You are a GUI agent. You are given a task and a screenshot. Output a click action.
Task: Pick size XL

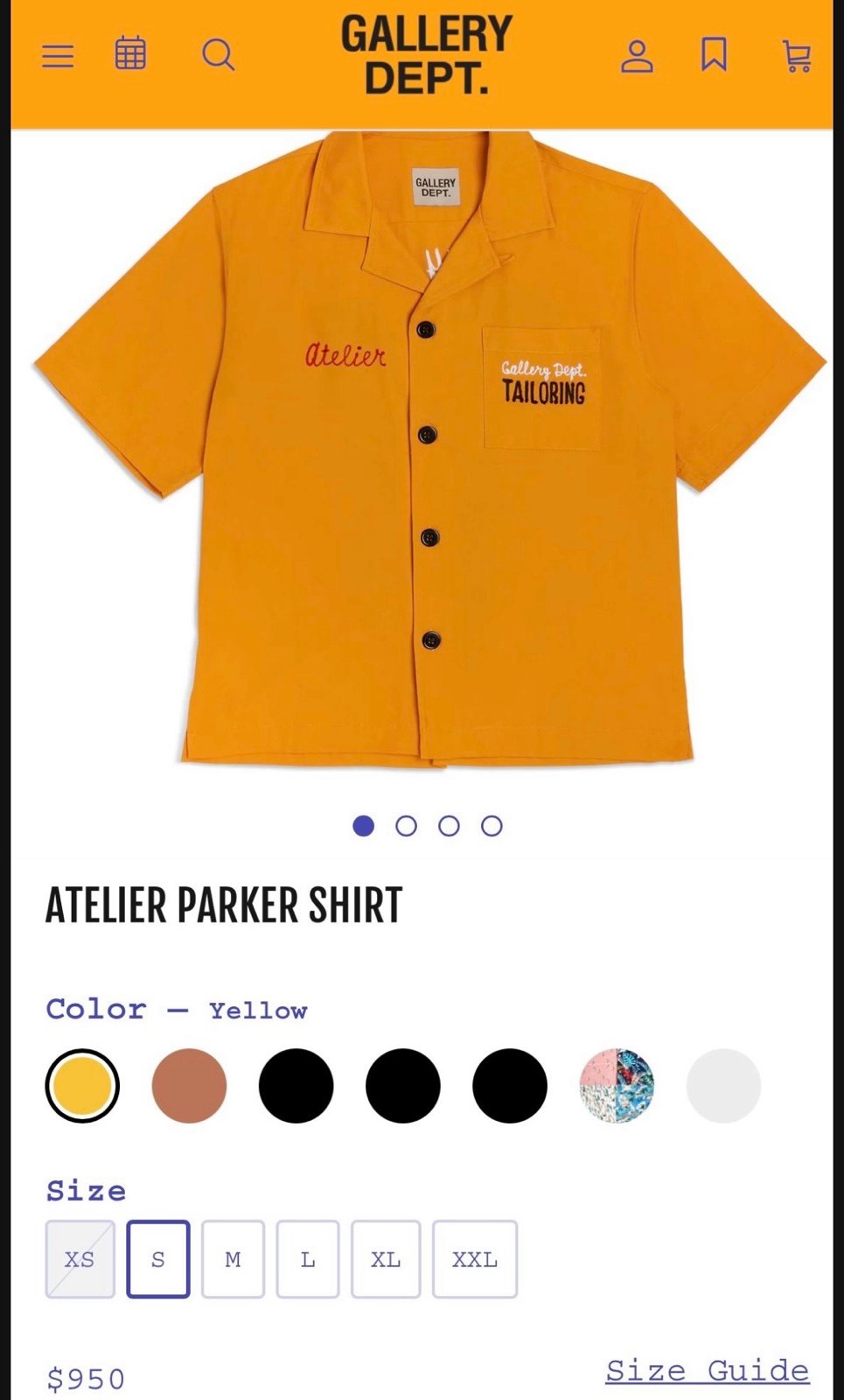coord(386,1259)
